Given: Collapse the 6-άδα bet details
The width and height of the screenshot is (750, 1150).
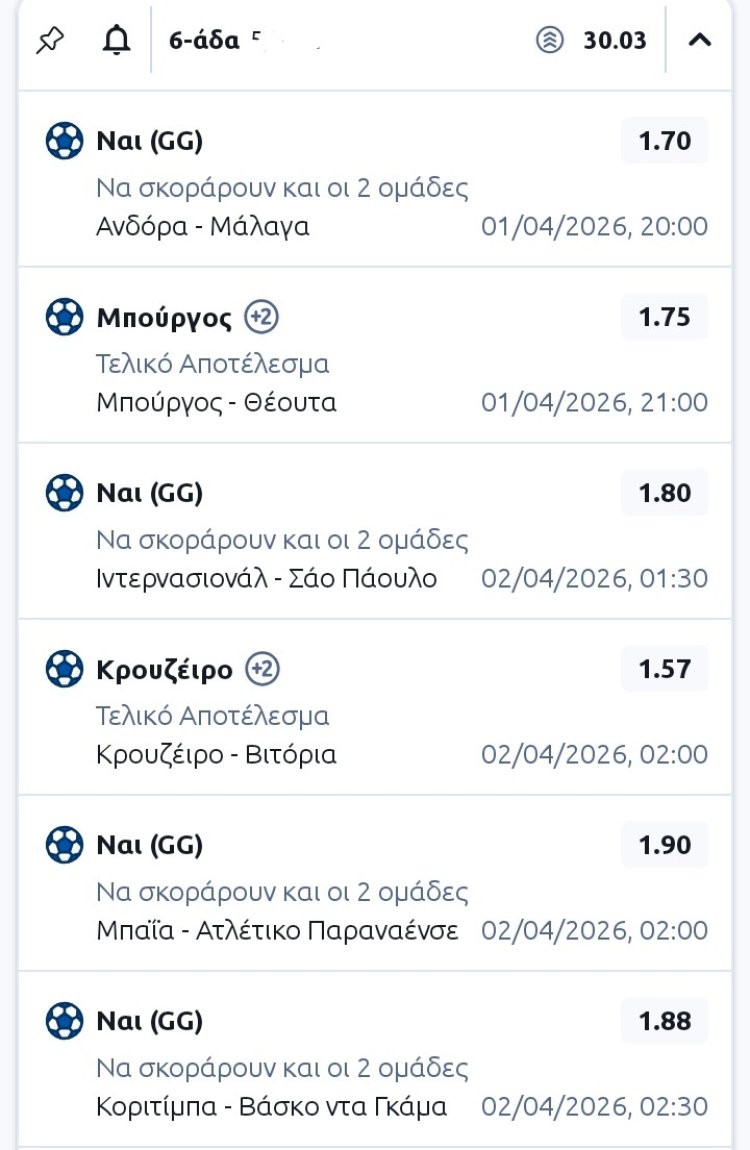Looking at the screenshot, I should 701,40.
